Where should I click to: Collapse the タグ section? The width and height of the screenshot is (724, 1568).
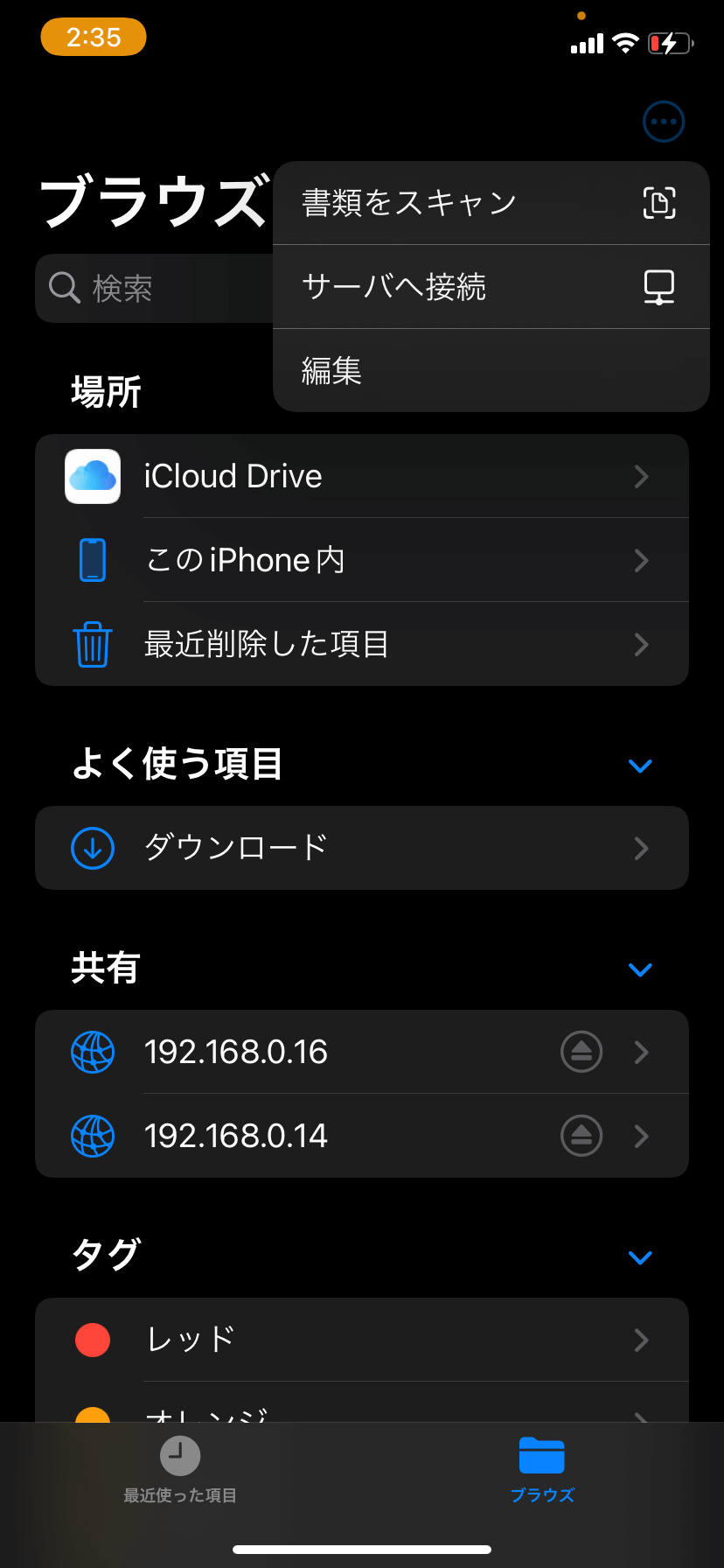pyautogui.click(x=640, y=1257)
